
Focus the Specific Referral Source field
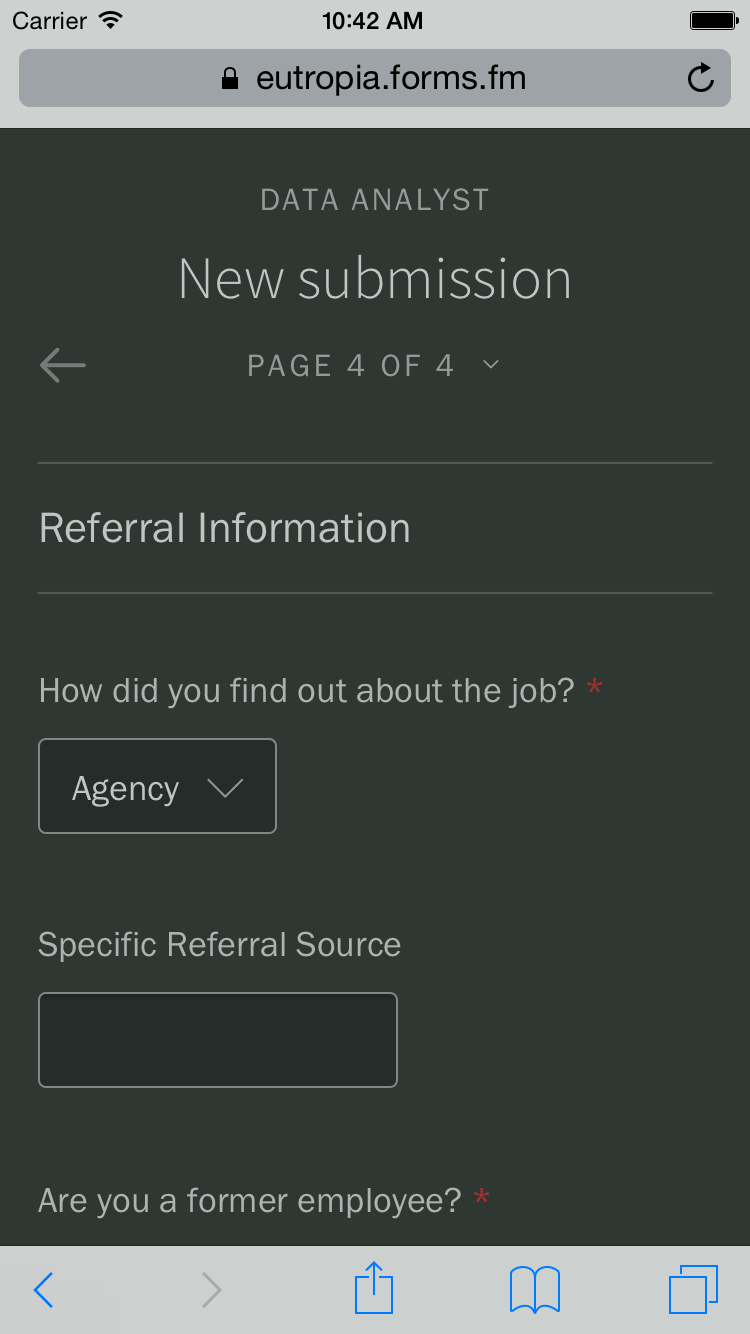(x=218, y=1040)
